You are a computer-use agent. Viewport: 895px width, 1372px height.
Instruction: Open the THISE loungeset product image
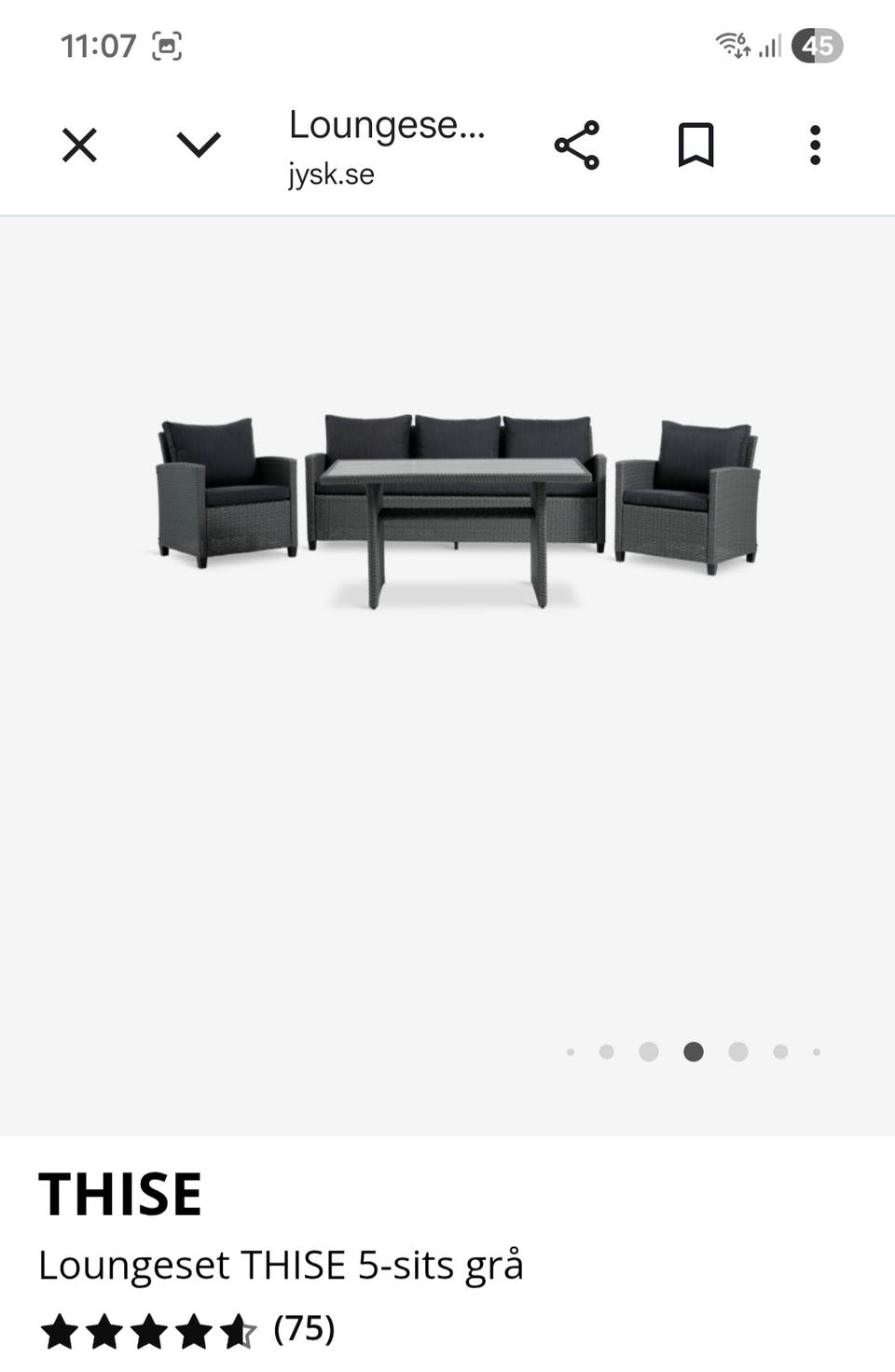click(x=457, y=508)
